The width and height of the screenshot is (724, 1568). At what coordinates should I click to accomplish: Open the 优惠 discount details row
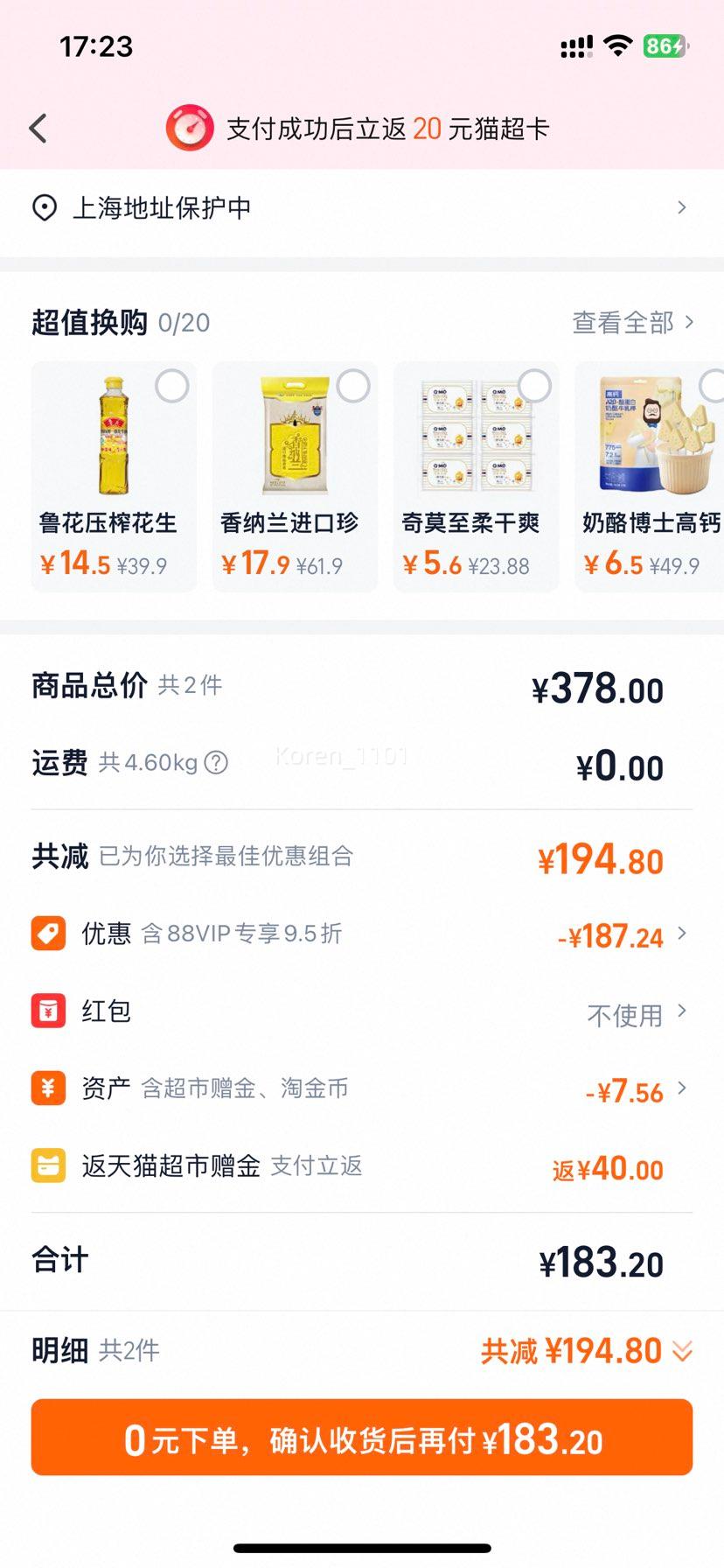tap(361, 934)
